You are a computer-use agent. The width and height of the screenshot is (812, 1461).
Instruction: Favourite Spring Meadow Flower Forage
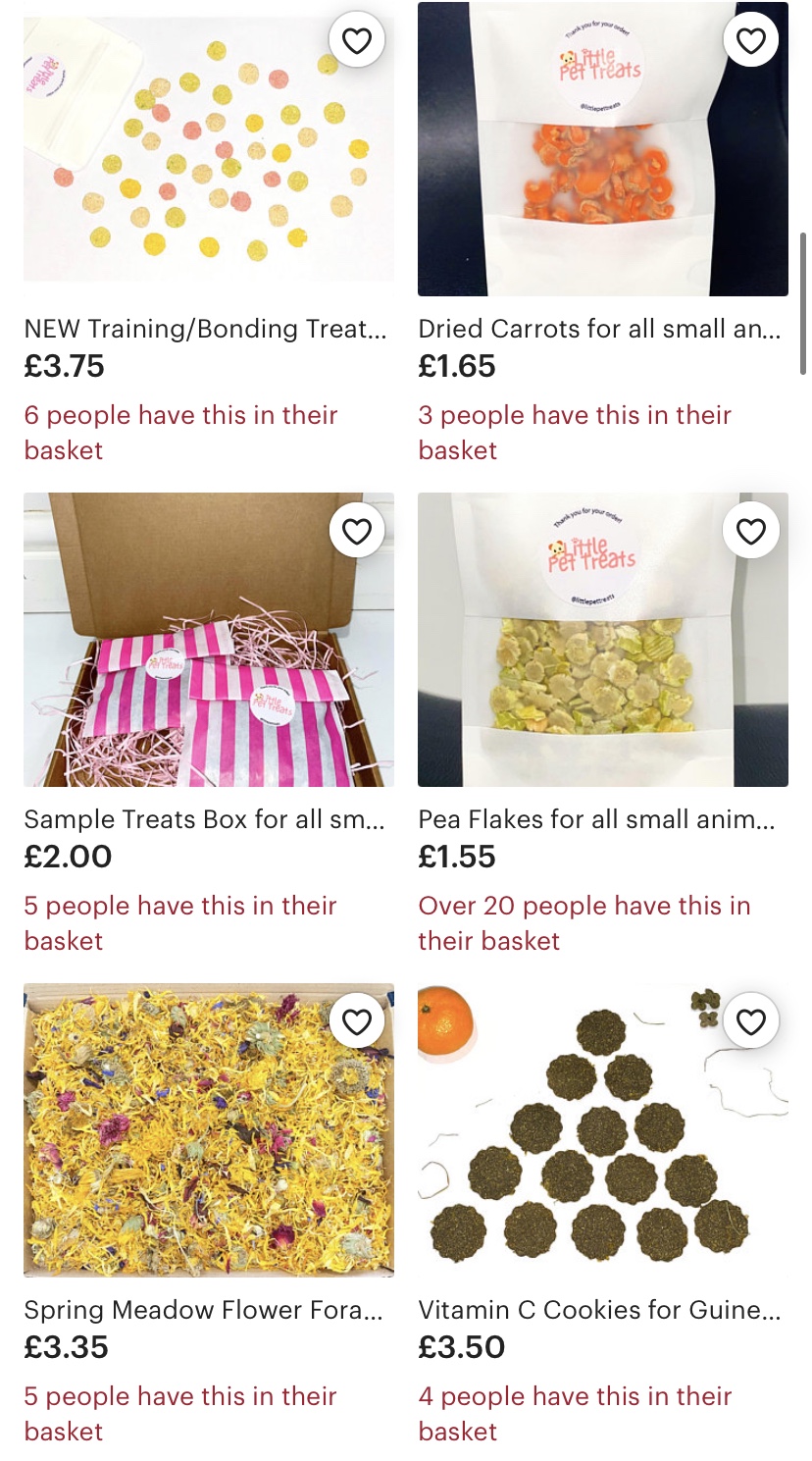[357, 1021]
